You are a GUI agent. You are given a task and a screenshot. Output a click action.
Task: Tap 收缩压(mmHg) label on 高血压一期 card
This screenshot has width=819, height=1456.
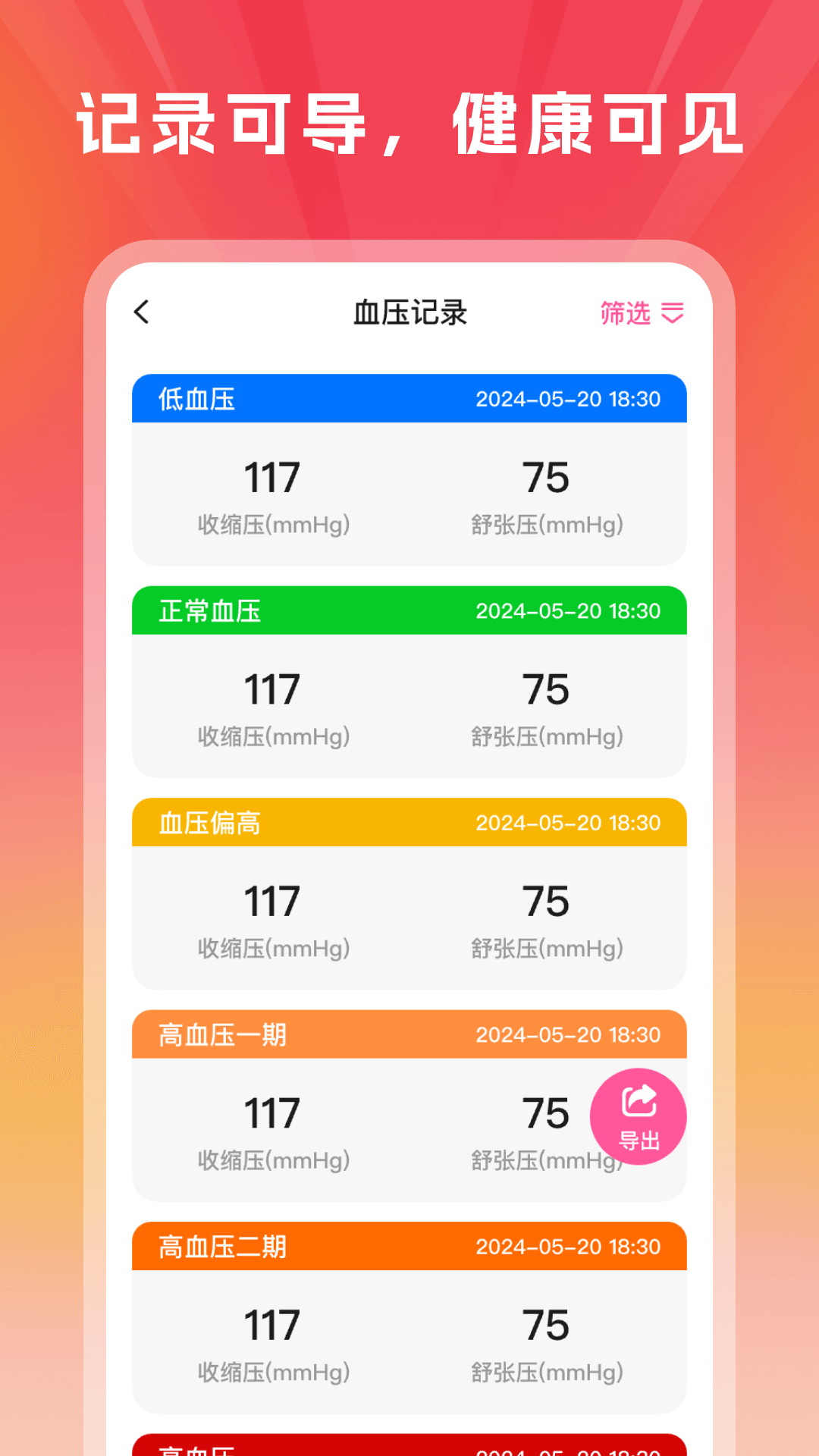[273, 1160]
